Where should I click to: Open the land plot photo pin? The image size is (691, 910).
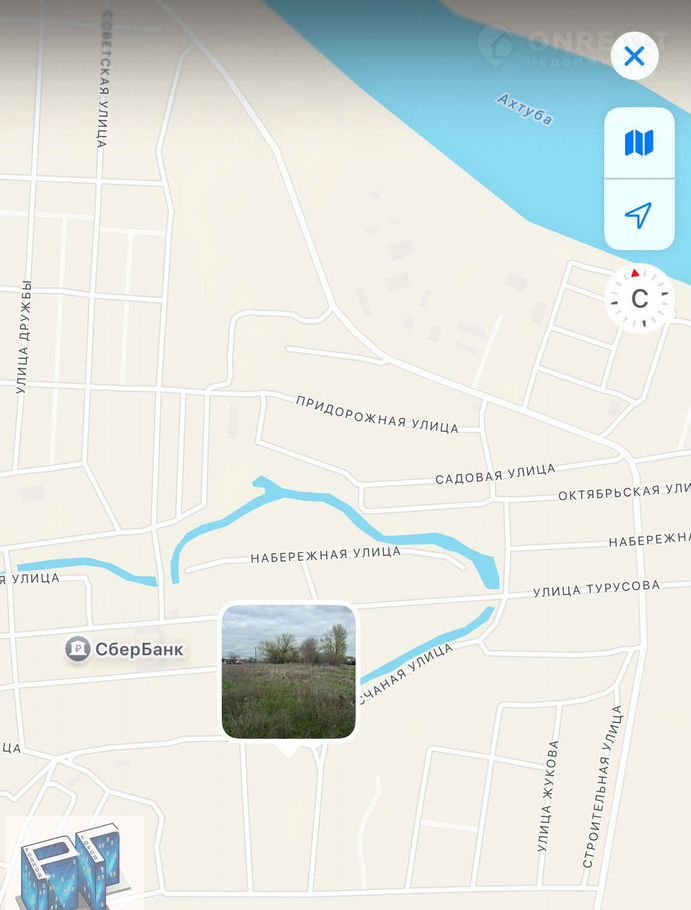point(289,671)
